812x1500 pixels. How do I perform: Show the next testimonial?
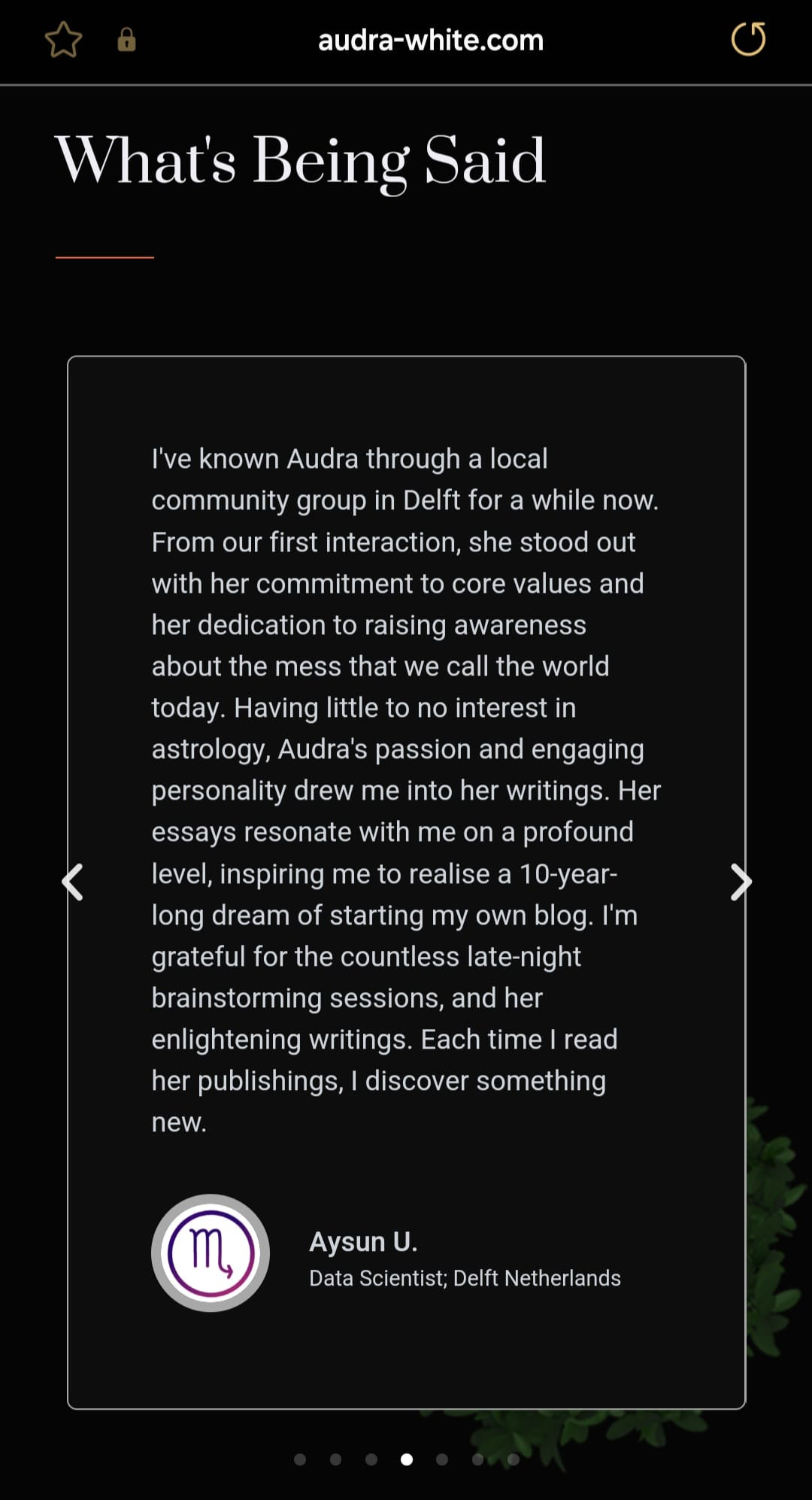click(741, 882)
